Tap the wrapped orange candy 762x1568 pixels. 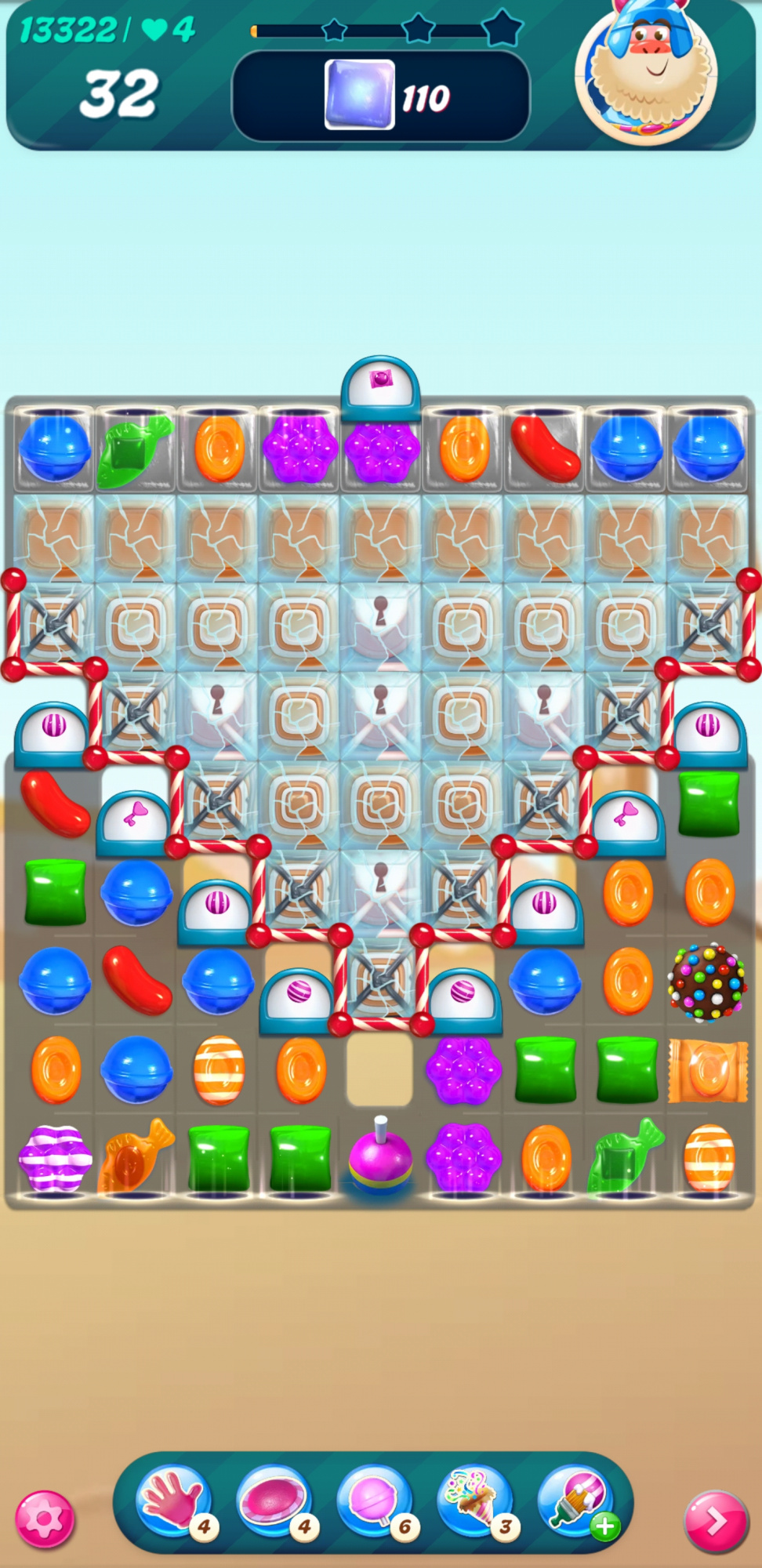point(708,1071)
